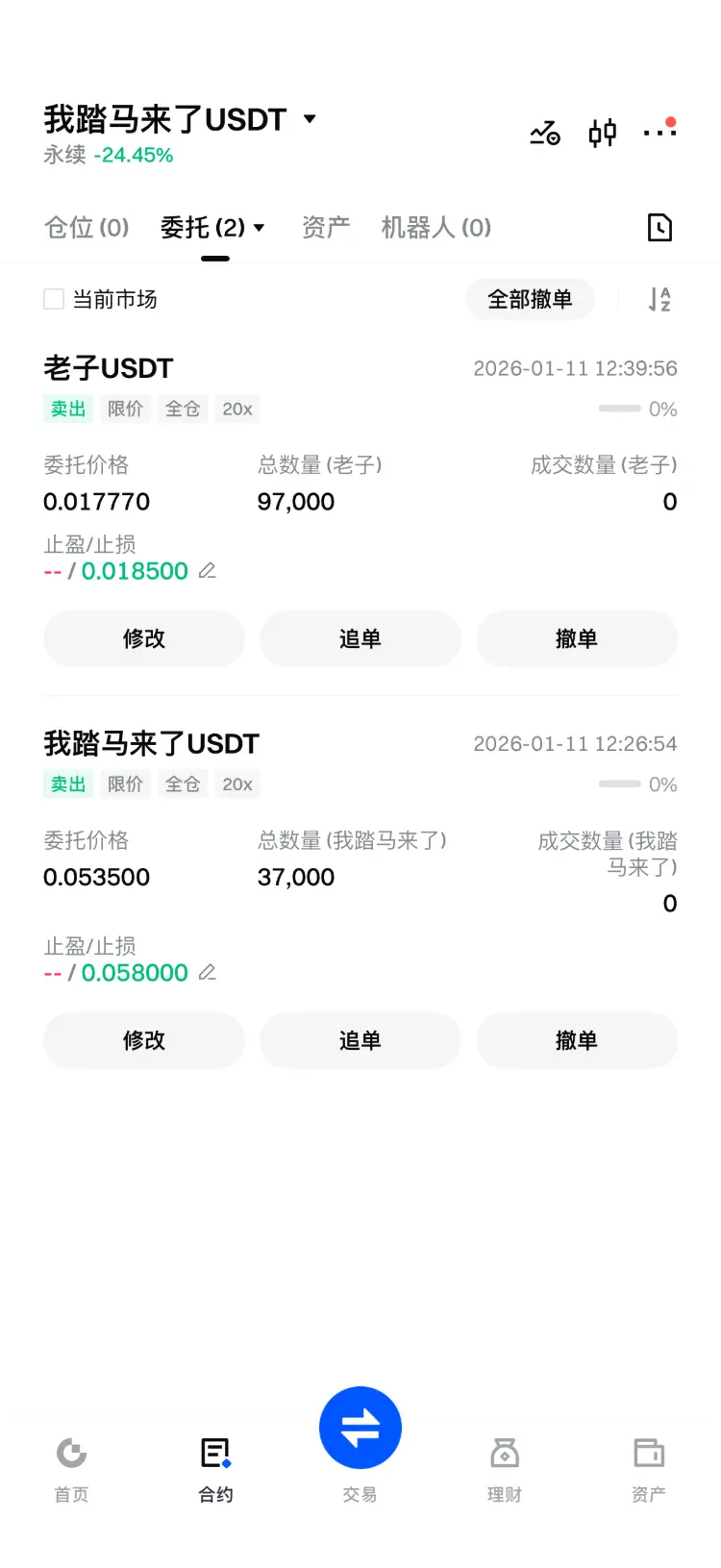The height and width of the screenshot is (1568, 721).
Task: Switch to the 机器人 (0) tab
Action: pyautogui.click(x=436, y=228)
